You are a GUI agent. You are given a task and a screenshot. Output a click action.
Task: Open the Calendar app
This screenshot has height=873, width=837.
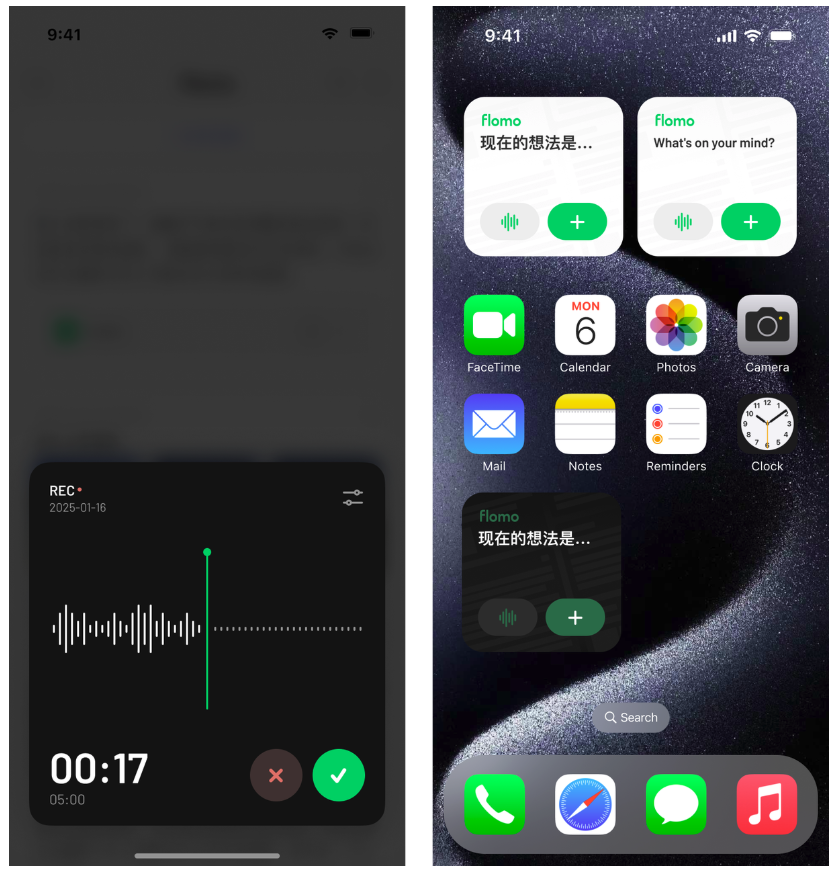585,326
